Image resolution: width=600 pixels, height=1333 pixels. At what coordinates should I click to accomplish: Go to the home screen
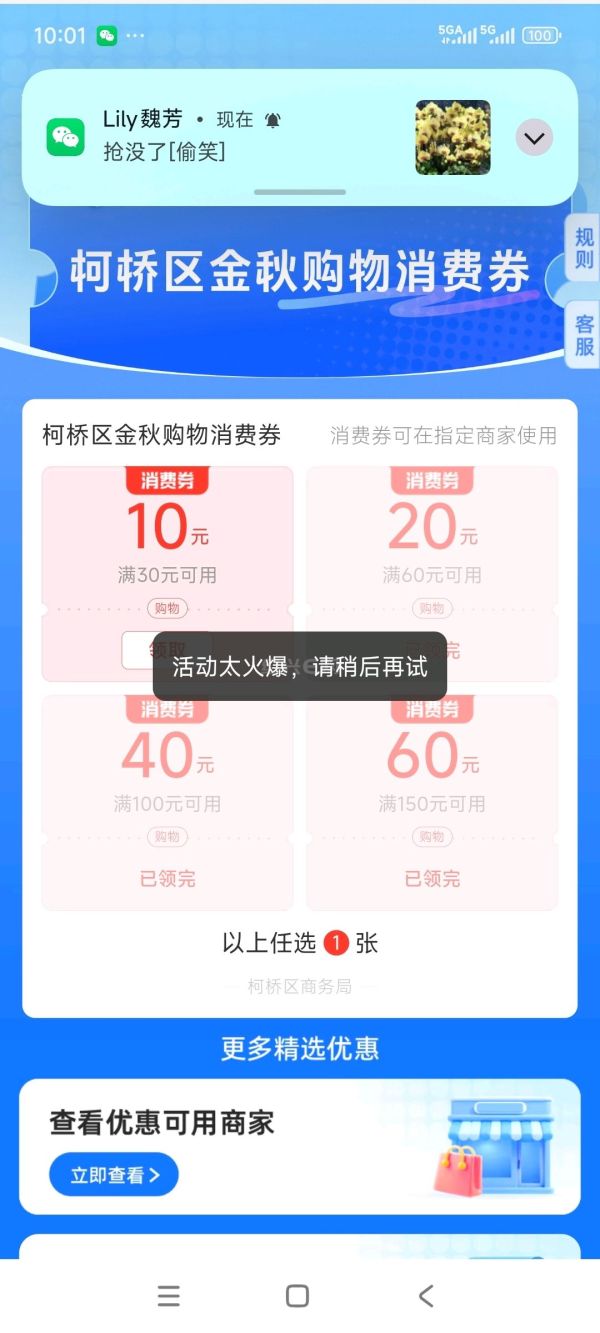click(x=297, y=1296)
